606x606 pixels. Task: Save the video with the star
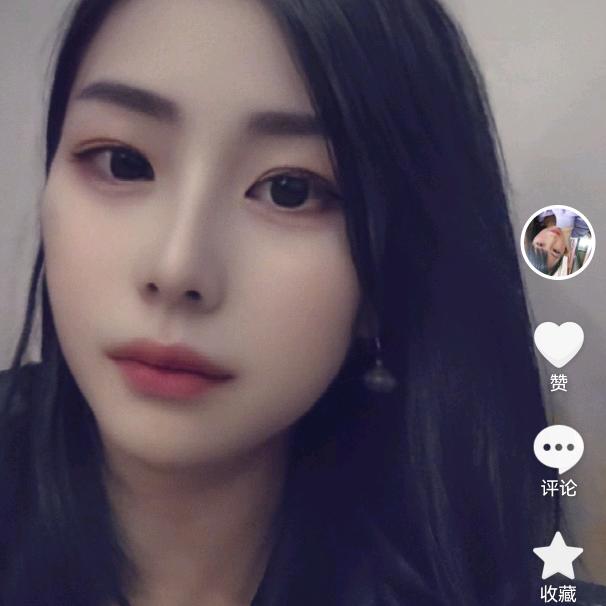click(x=558, y=556)
